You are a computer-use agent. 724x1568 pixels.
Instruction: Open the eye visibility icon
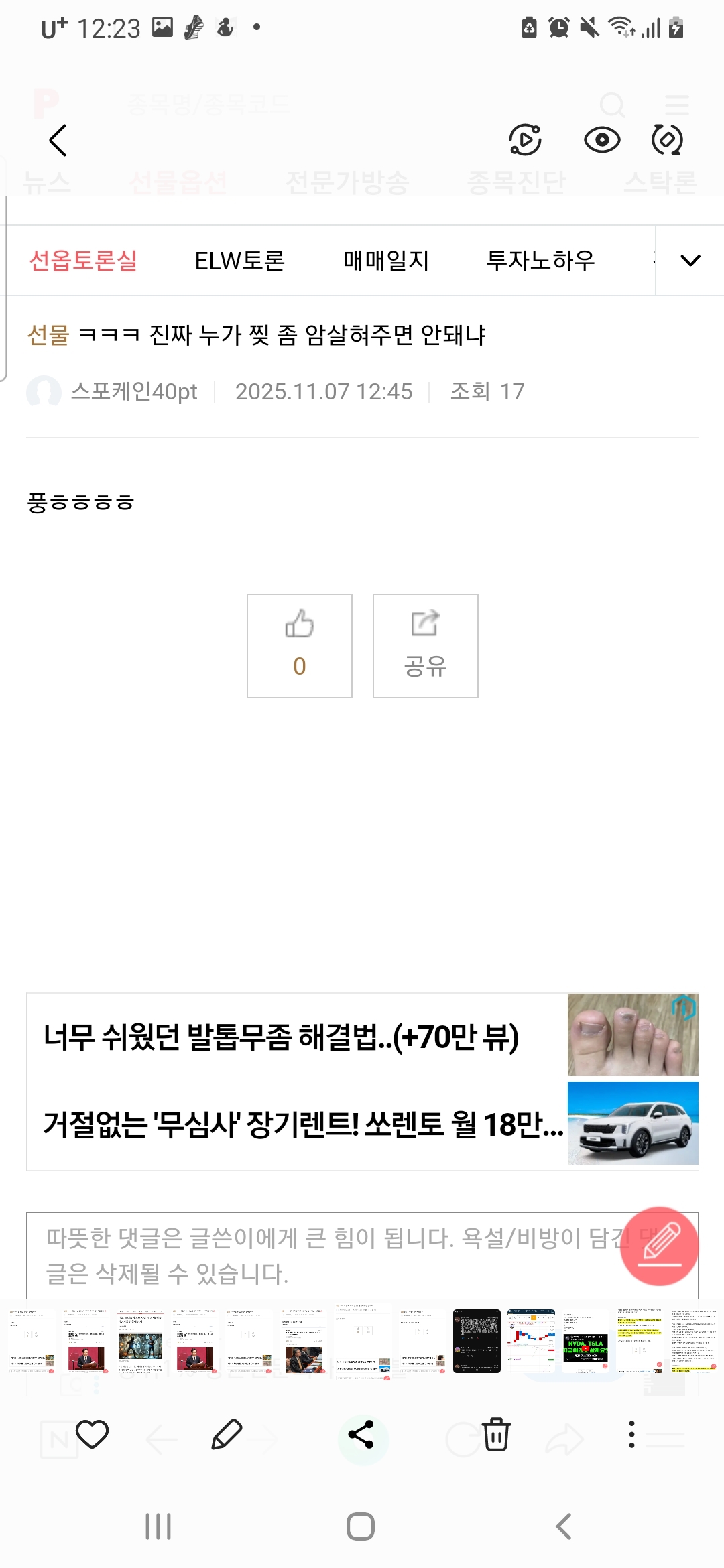click(x=601, y=141)
